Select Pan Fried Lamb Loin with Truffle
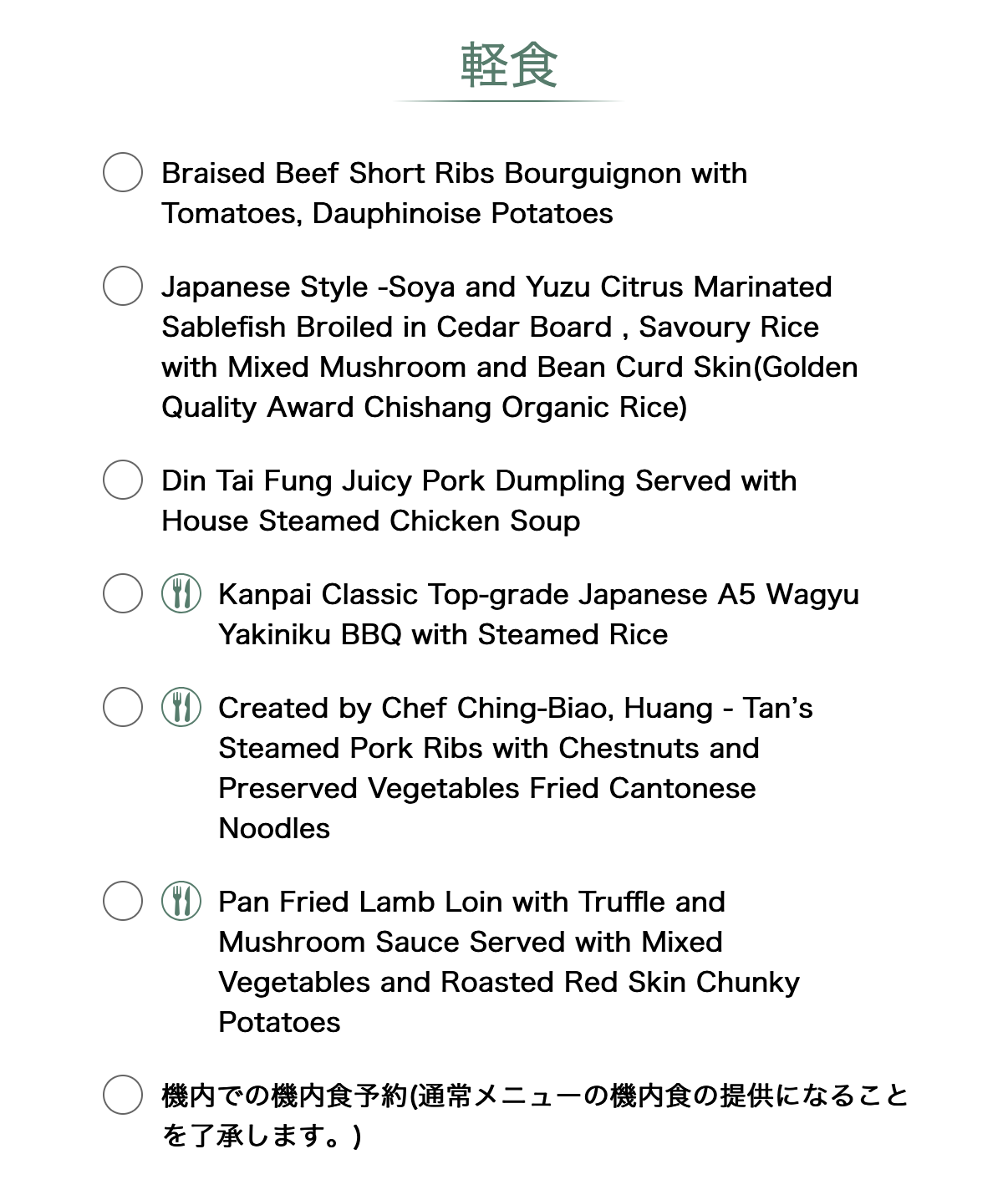This screenshot has width=1008, height=1200. 123,901
